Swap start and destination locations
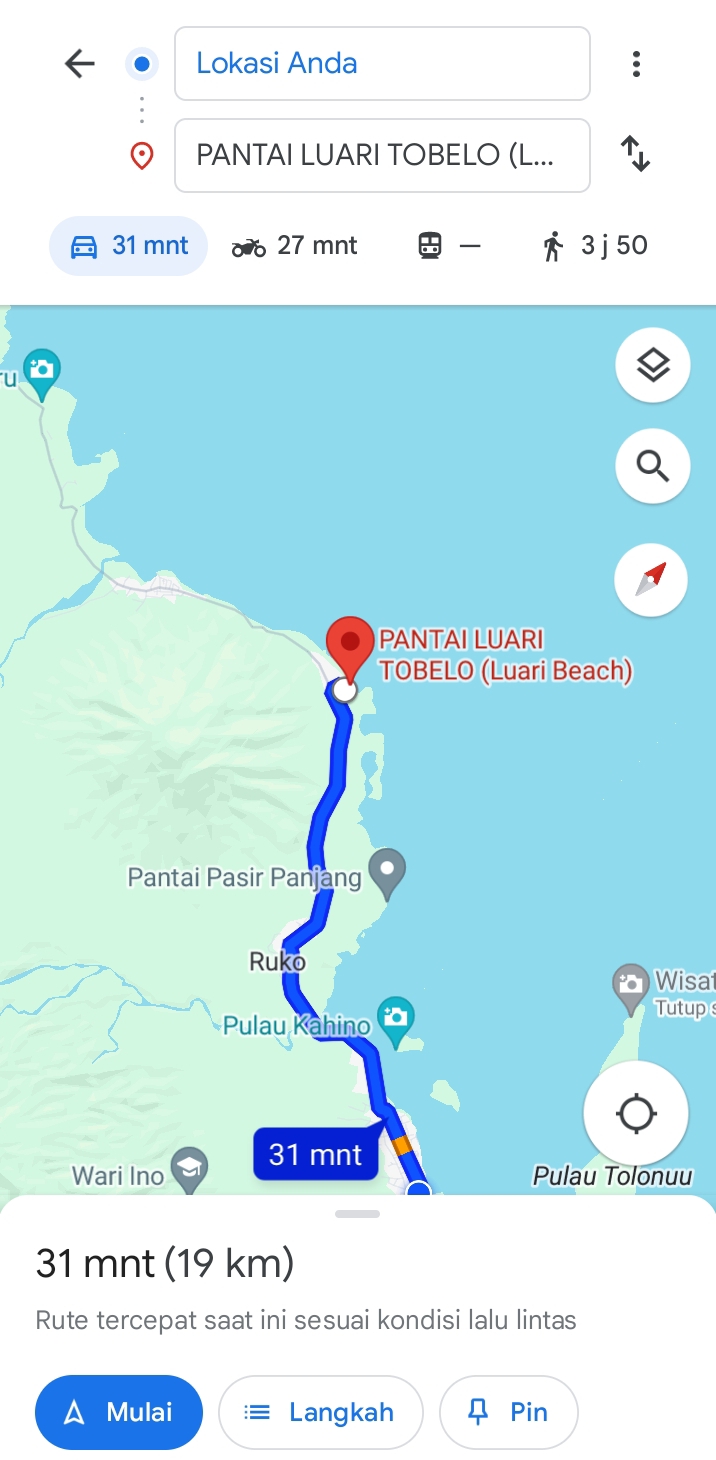 pyautogui.click(x=636, y=154)
